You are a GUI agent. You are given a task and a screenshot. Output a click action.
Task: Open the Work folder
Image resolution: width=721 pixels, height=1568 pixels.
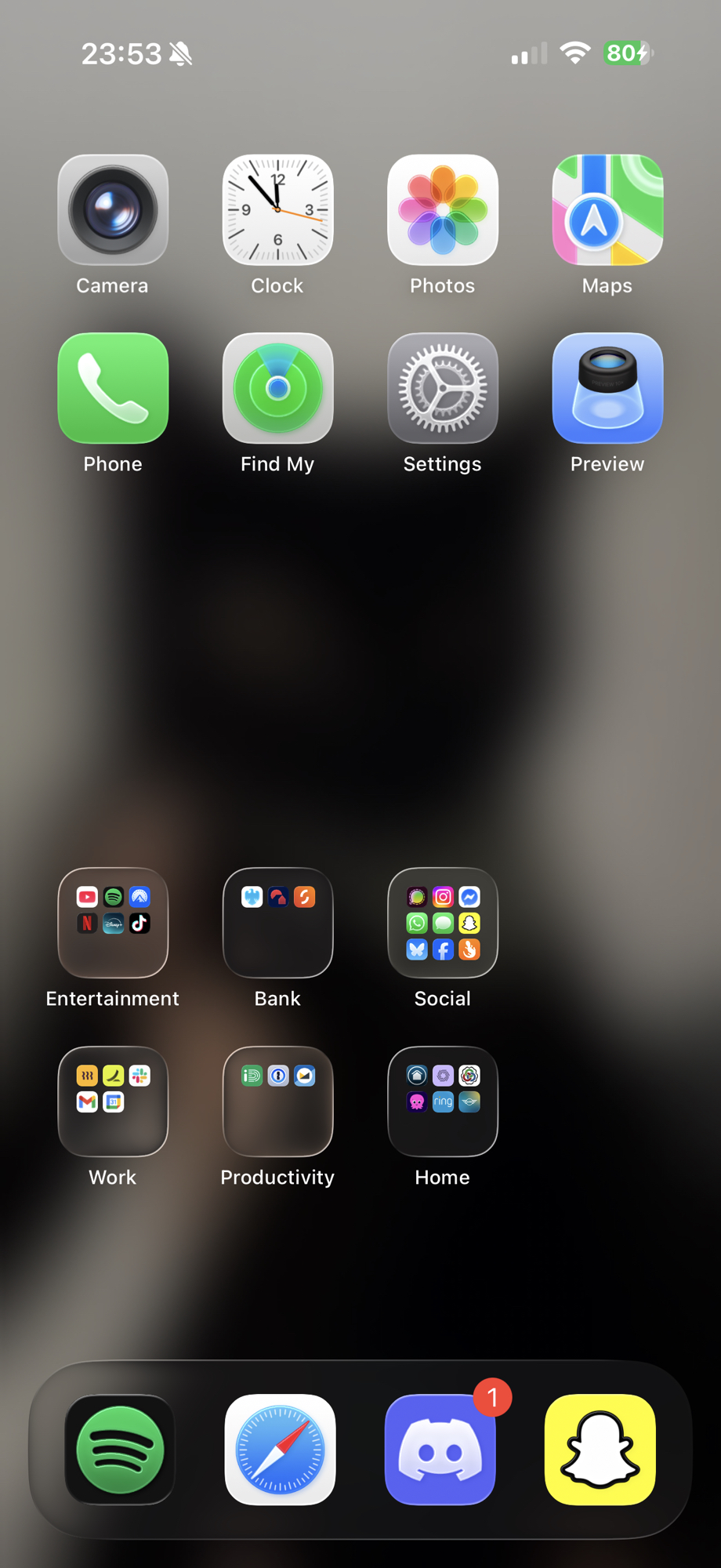pyautogui.click(x=113, y=1102)
